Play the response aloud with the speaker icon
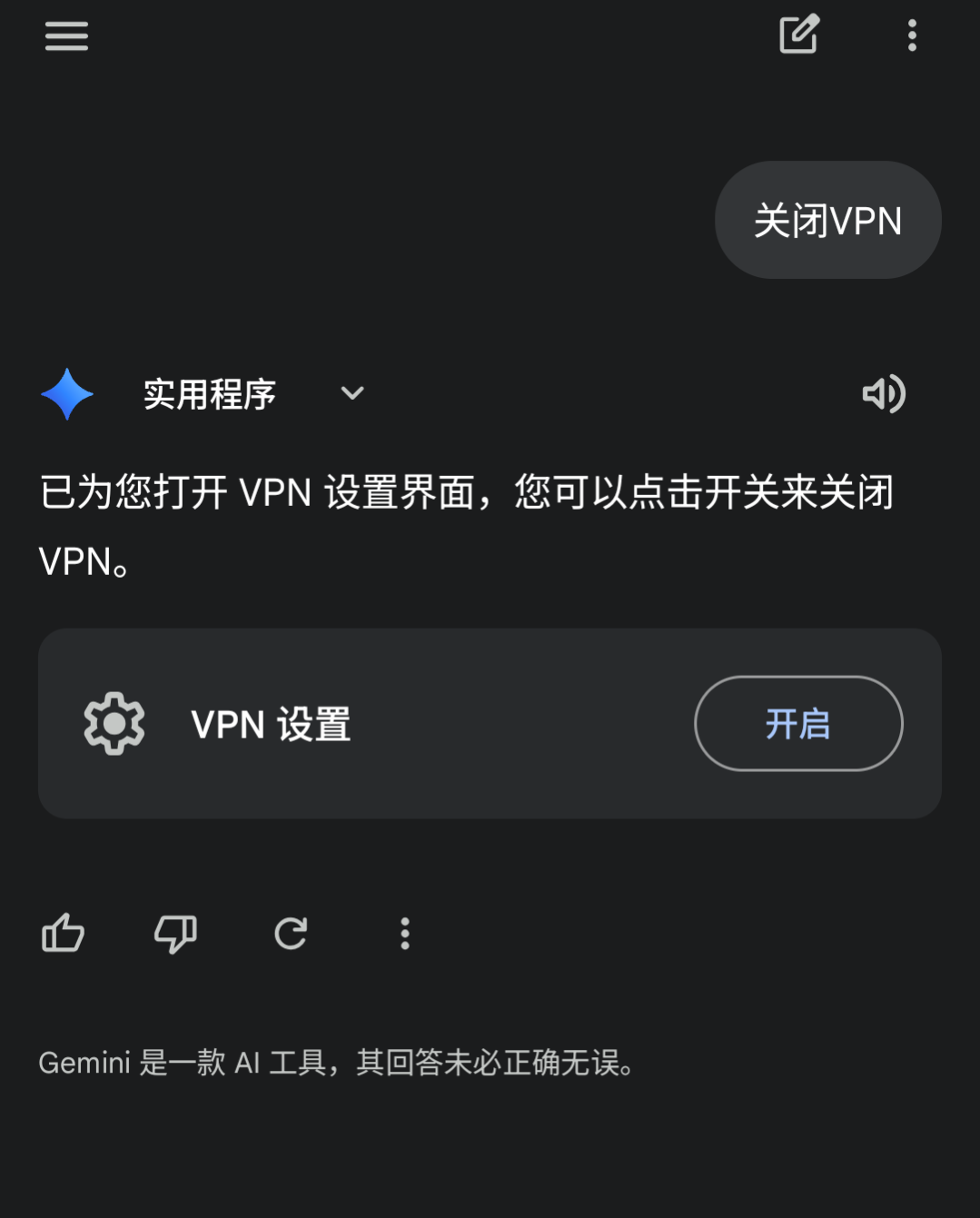The height and width of the screenshot is (1218, 980). point(884,393)
